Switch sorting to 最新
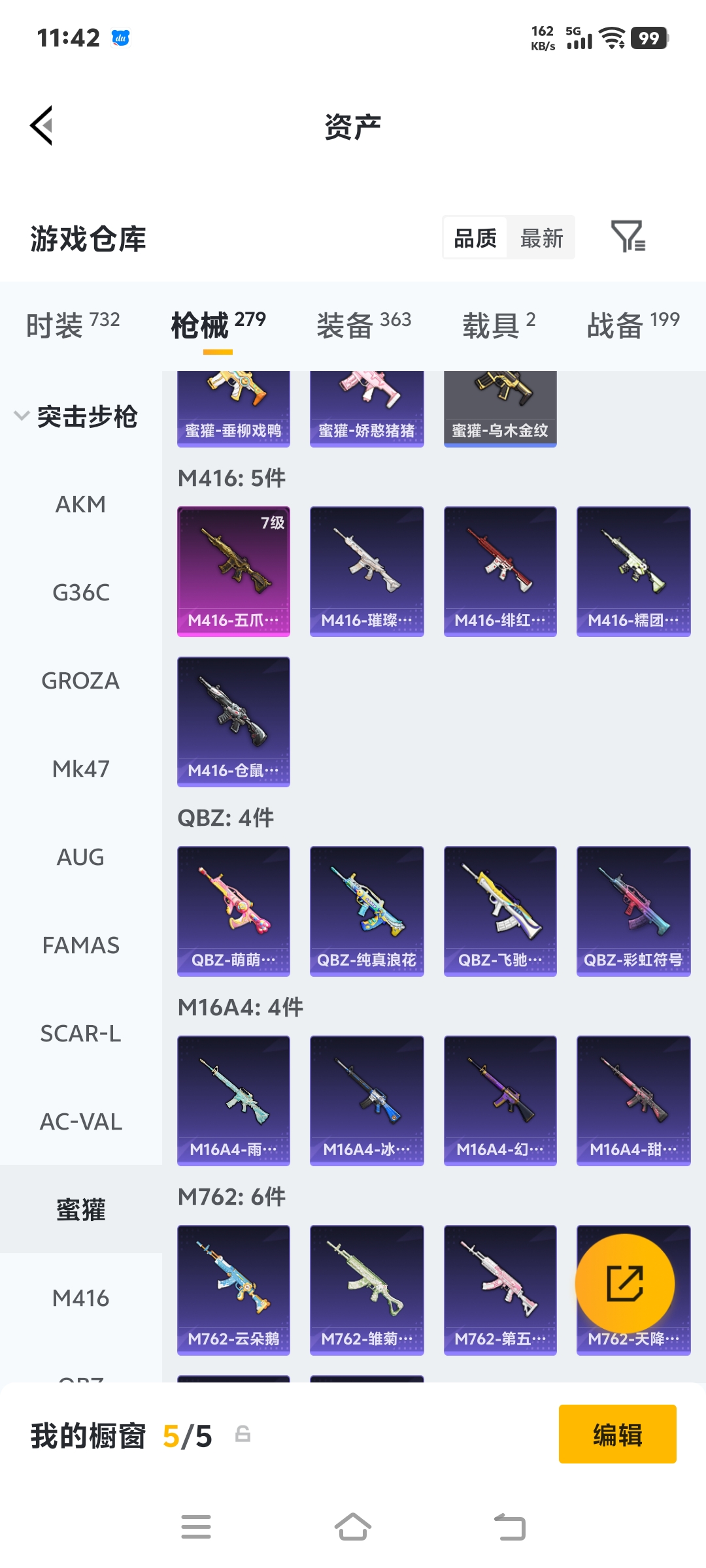Screen dimensions: 706x1568 (541, 238)
